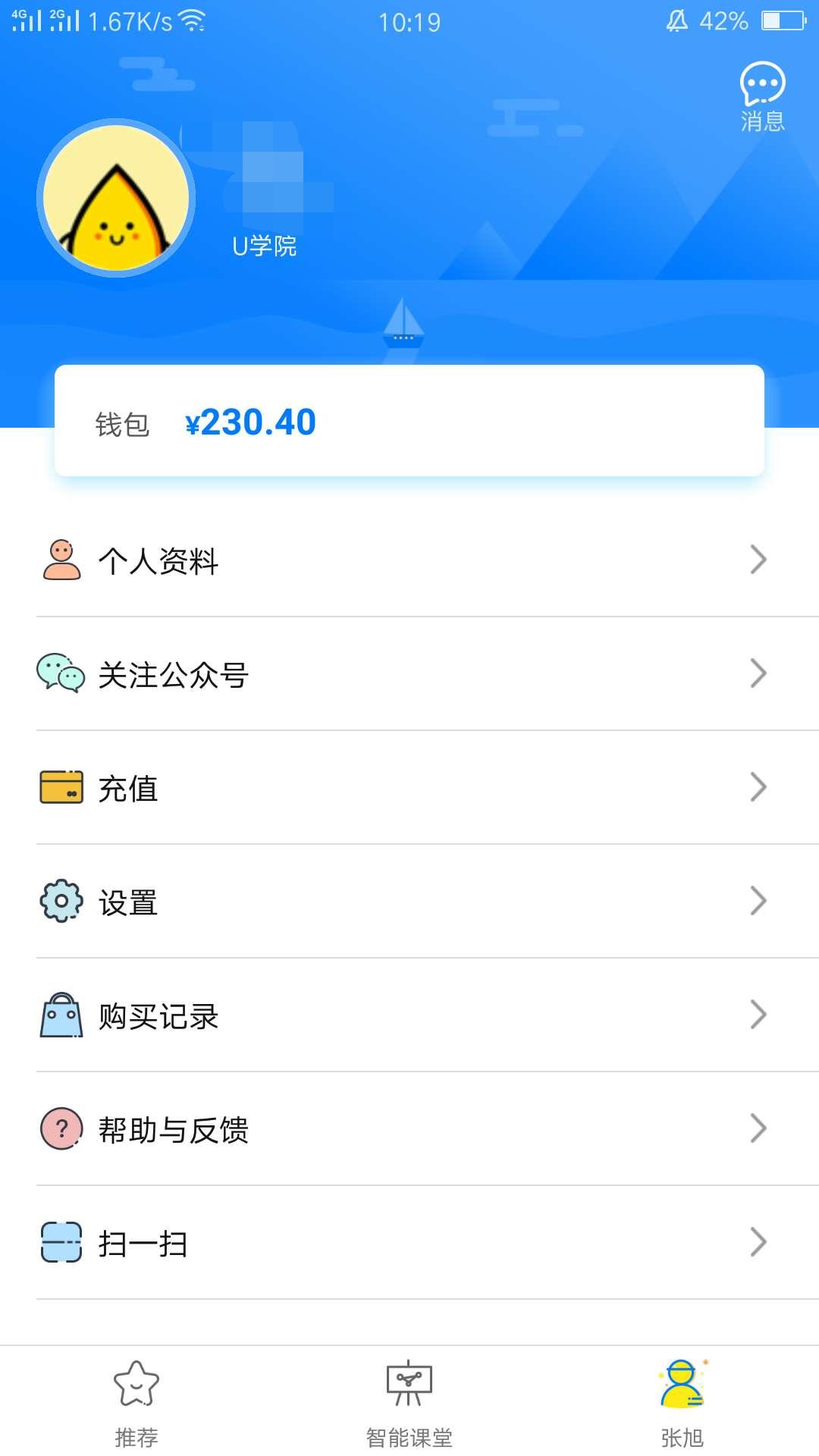This screenshot has height=1456, width=819.
Task: Open the 设置 row chevron
Action: 759,902
